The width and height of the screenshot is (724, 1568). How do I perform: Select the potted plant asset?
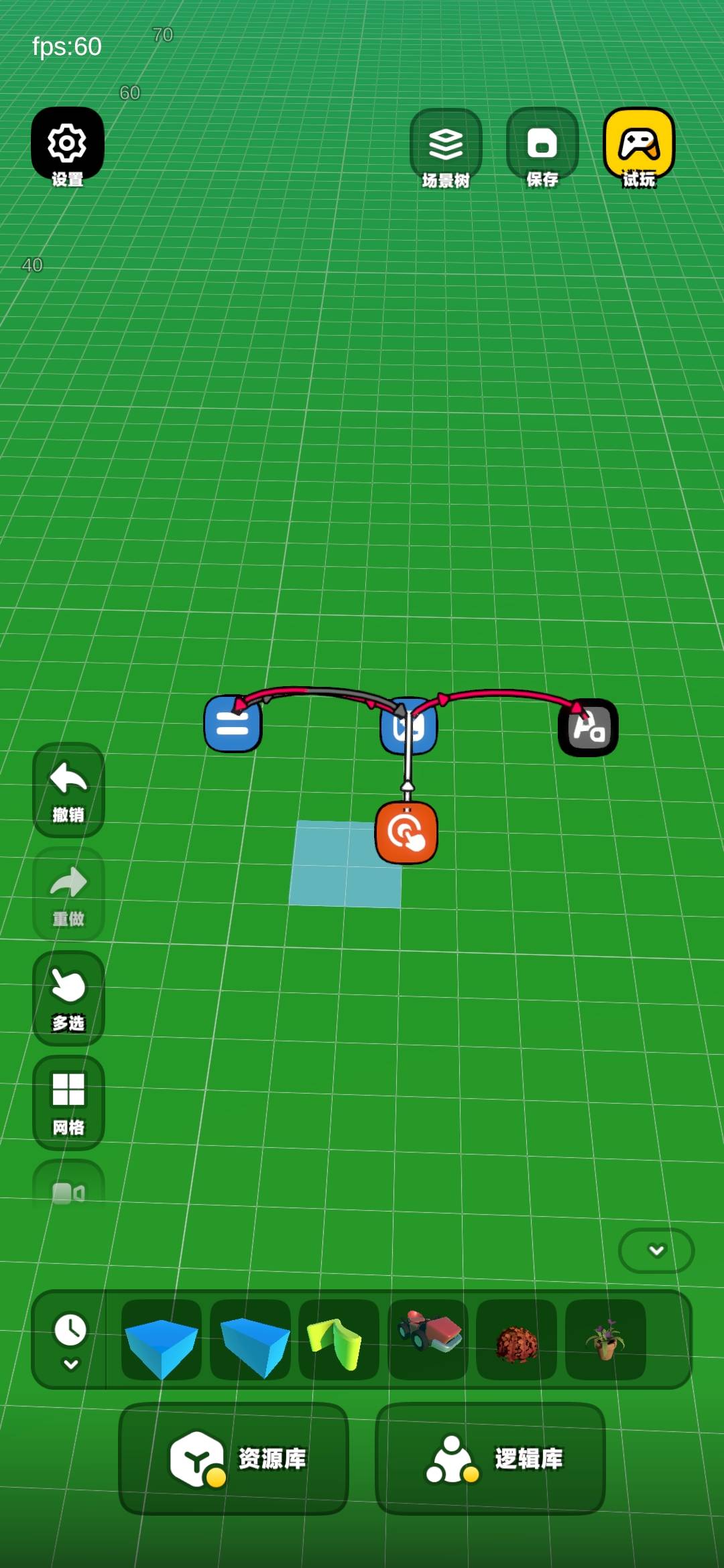pyautogui.click(x=605, y=1340)
